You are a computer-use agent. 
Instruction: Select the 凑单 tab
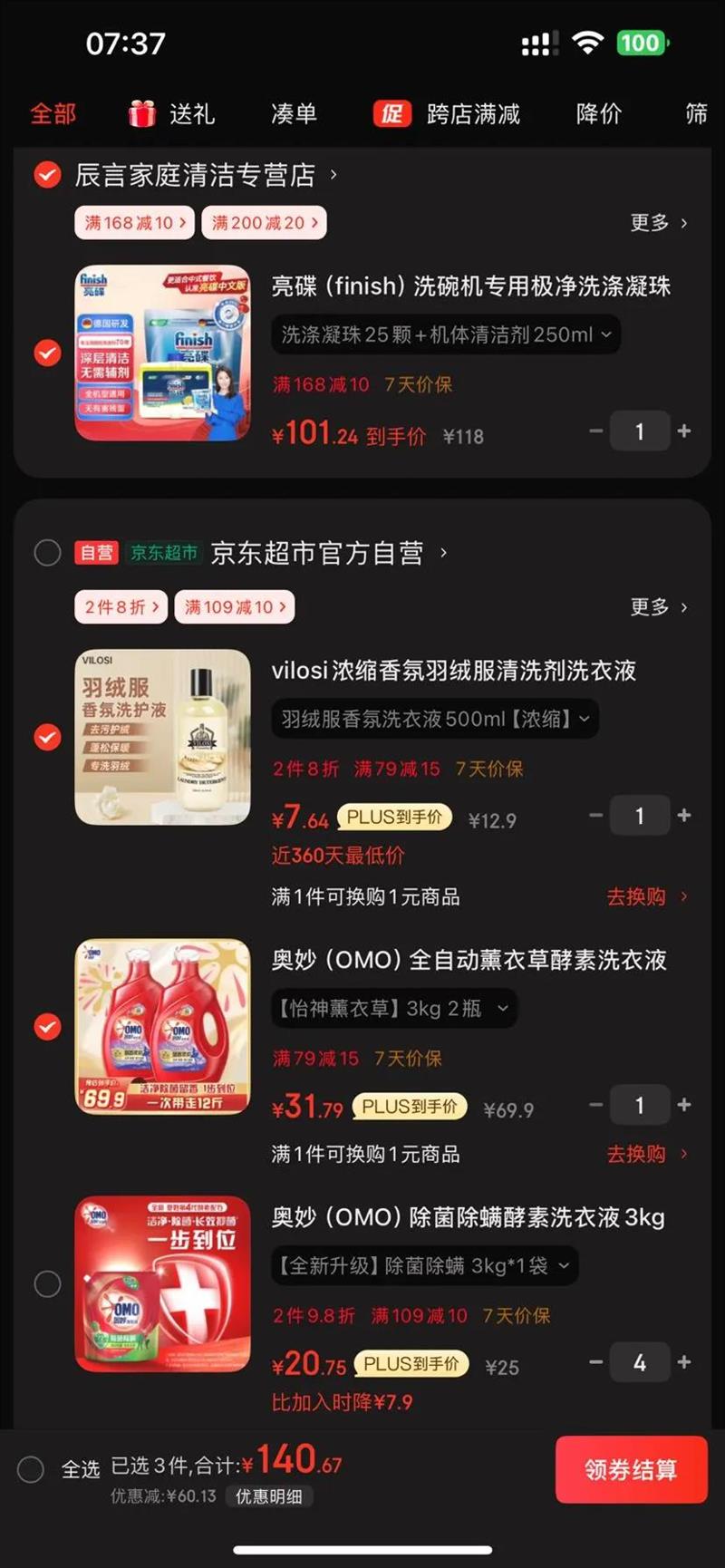pyautogui.click(x=294, y=114)
